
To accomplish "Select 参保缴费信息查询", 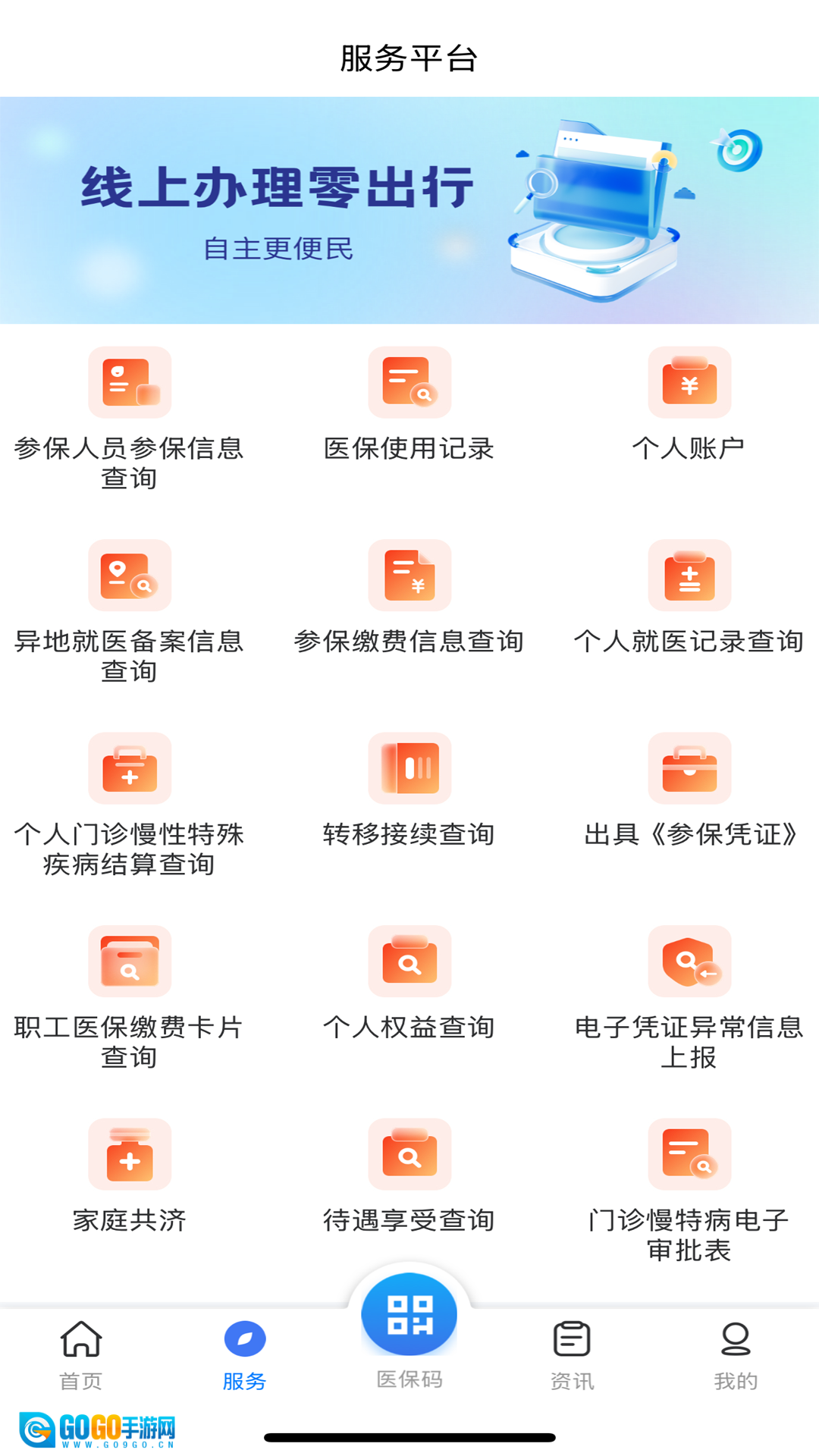I will point(409,576).
